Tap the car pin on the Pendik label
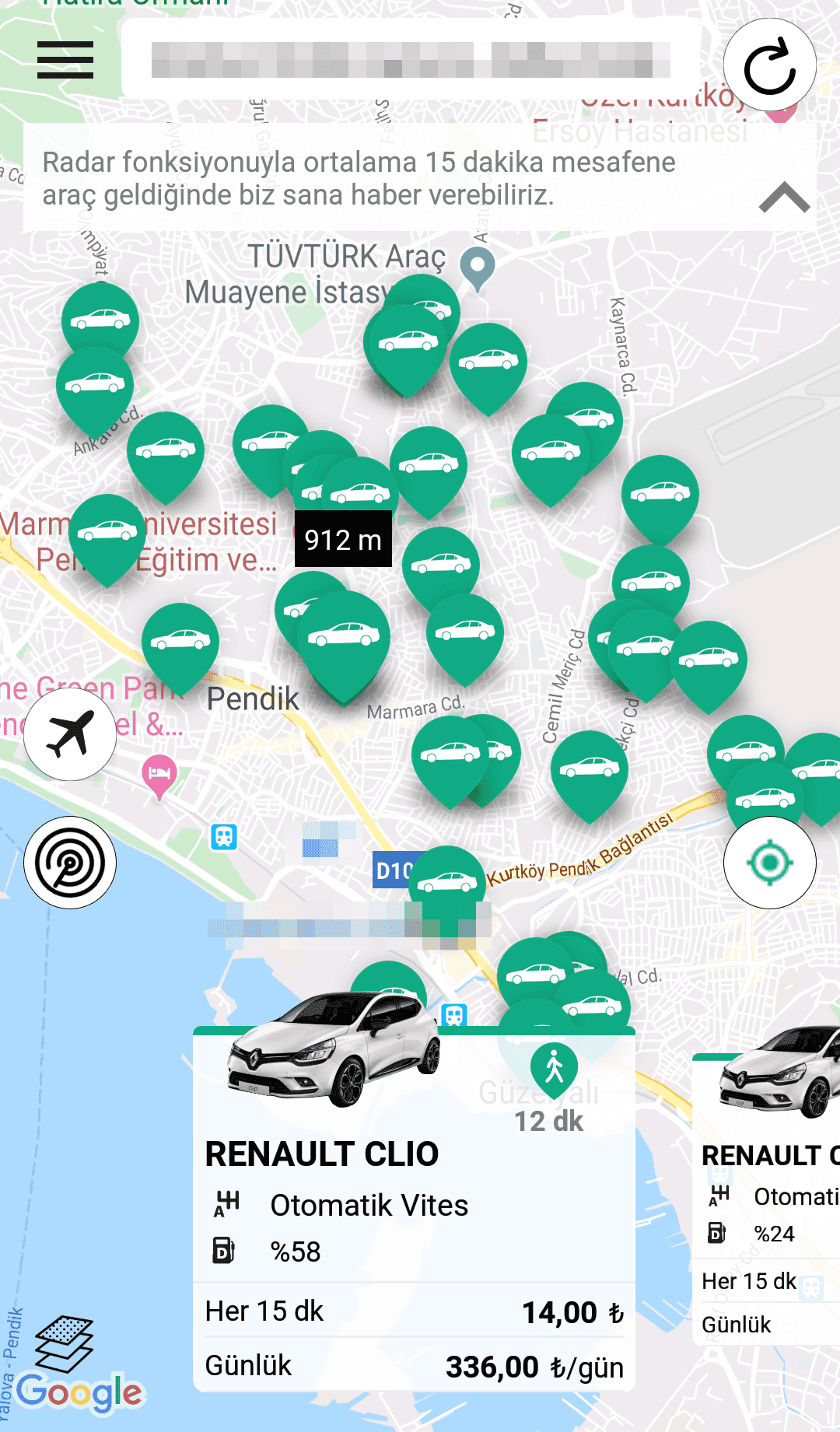The height and width of the screenshot is (1432, 840). pos(180,640)
